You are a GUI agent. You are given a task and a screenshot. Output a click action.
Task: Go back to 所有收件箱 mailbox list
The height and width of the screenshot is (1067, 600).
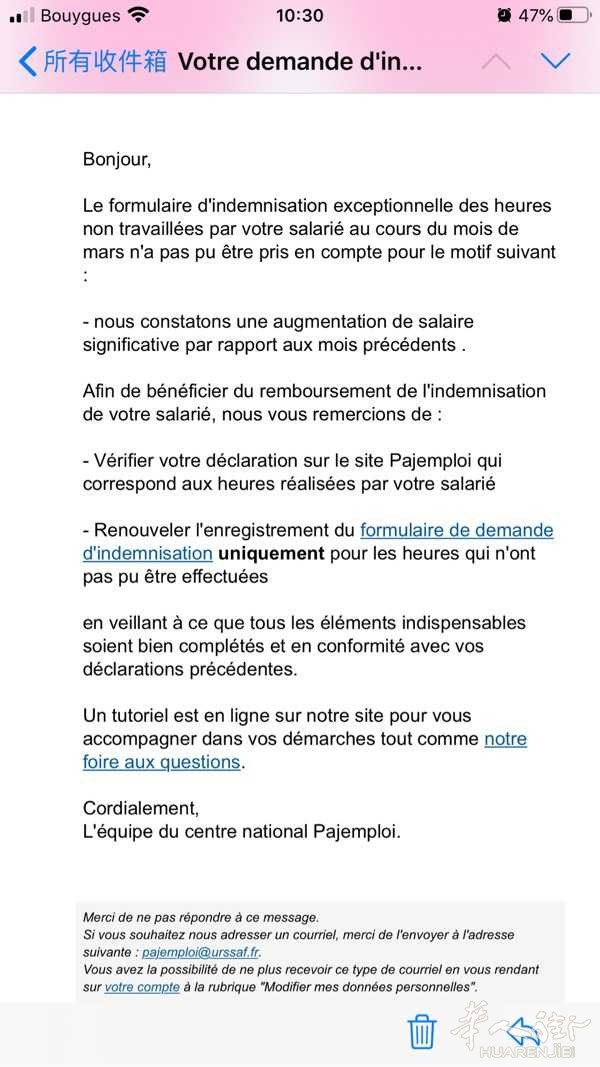pyautogui.click(x=93, y=61)
